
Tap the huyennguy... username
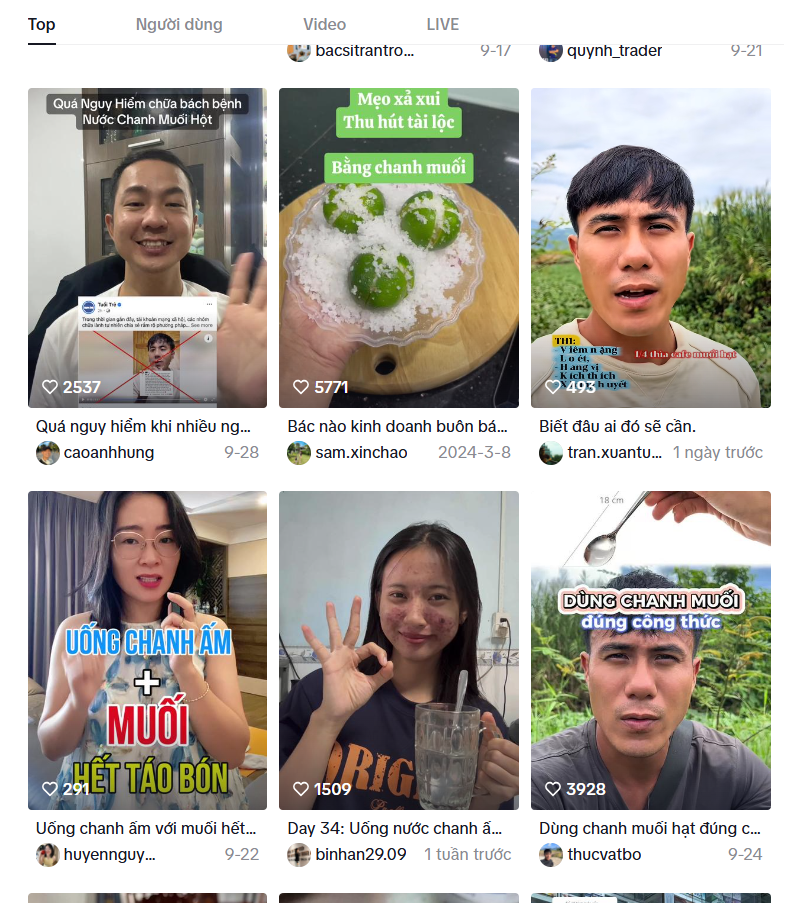pyautogui.click(x=109, y=855)
